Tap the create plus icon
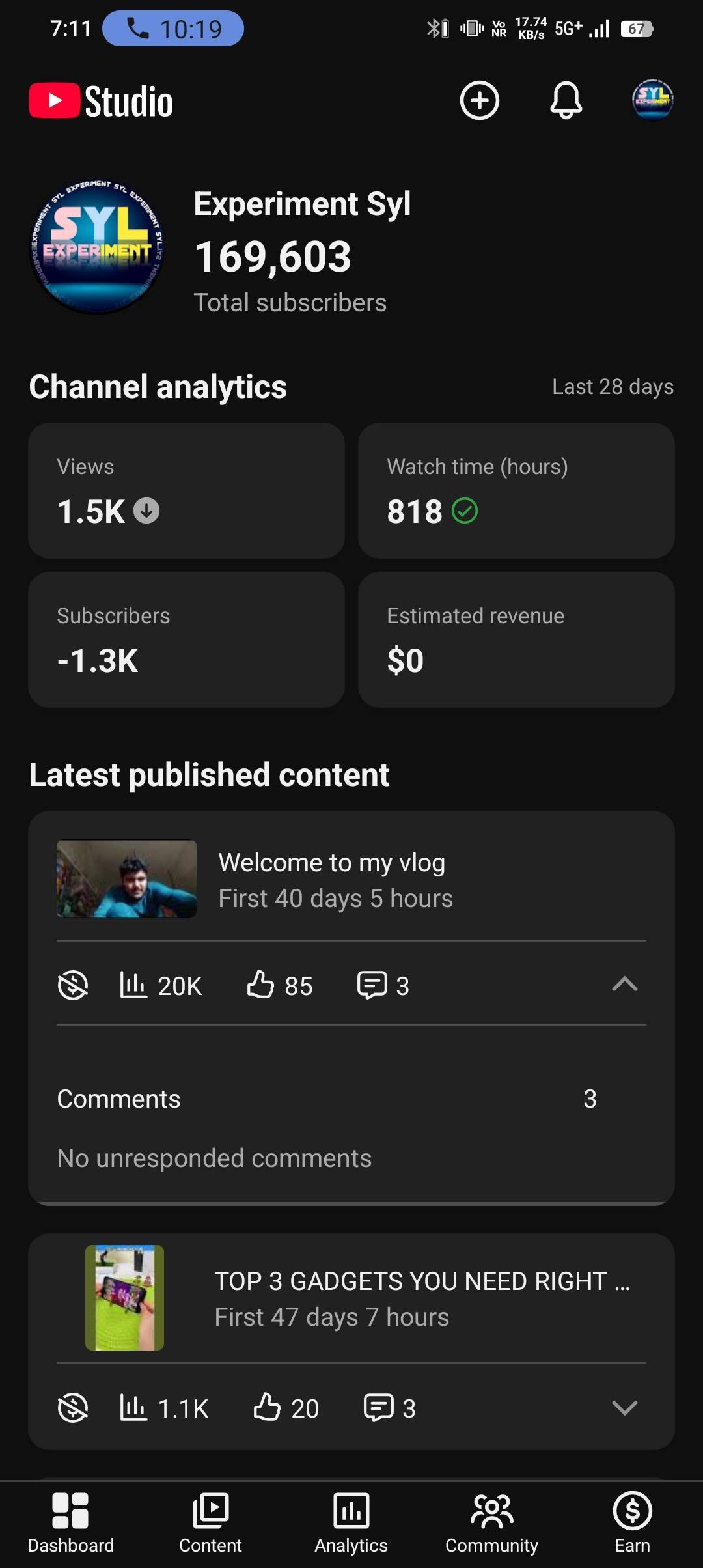Image resolution: width=703 pixels, height=1568 pixels. (480, 100)
